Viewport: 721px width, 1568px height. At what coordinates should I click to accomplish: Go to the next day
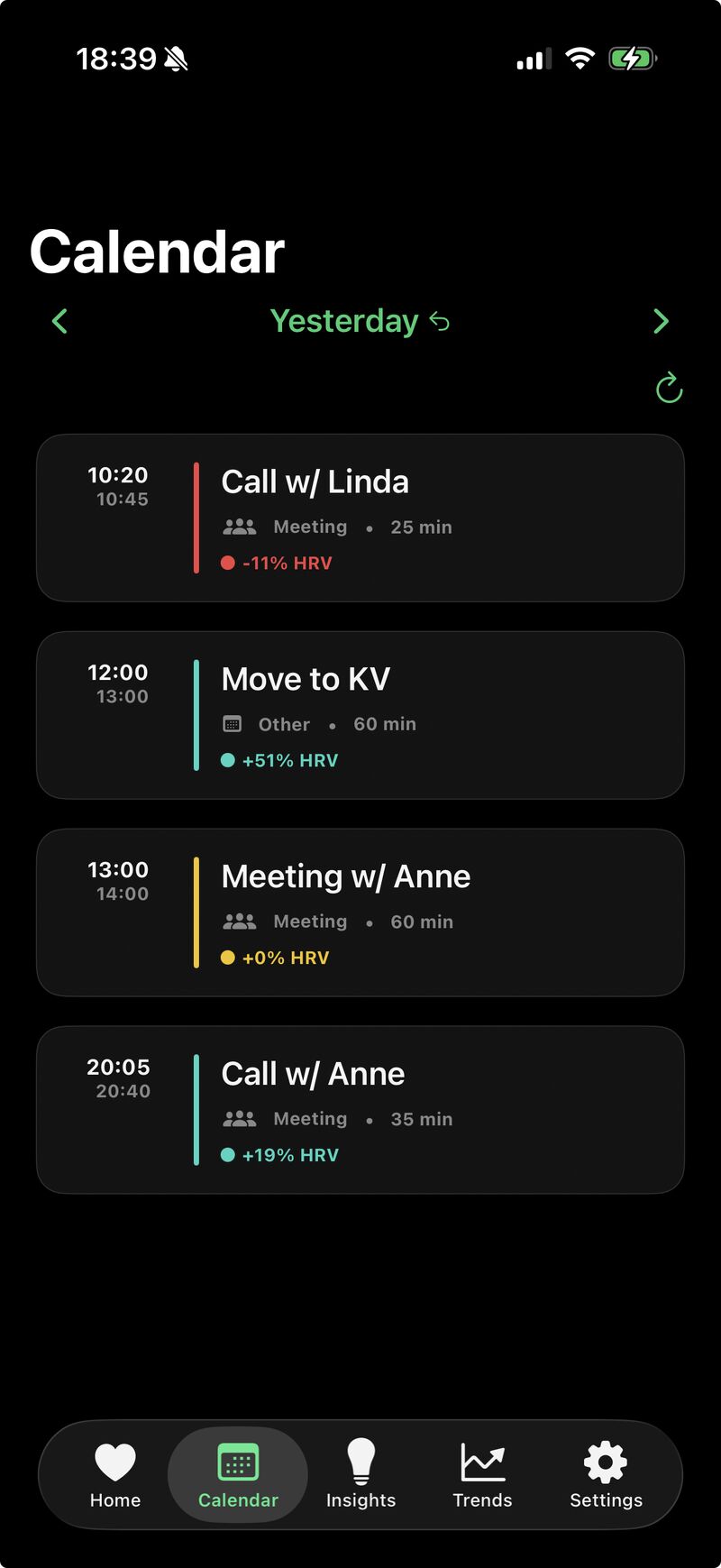[661, 321]
